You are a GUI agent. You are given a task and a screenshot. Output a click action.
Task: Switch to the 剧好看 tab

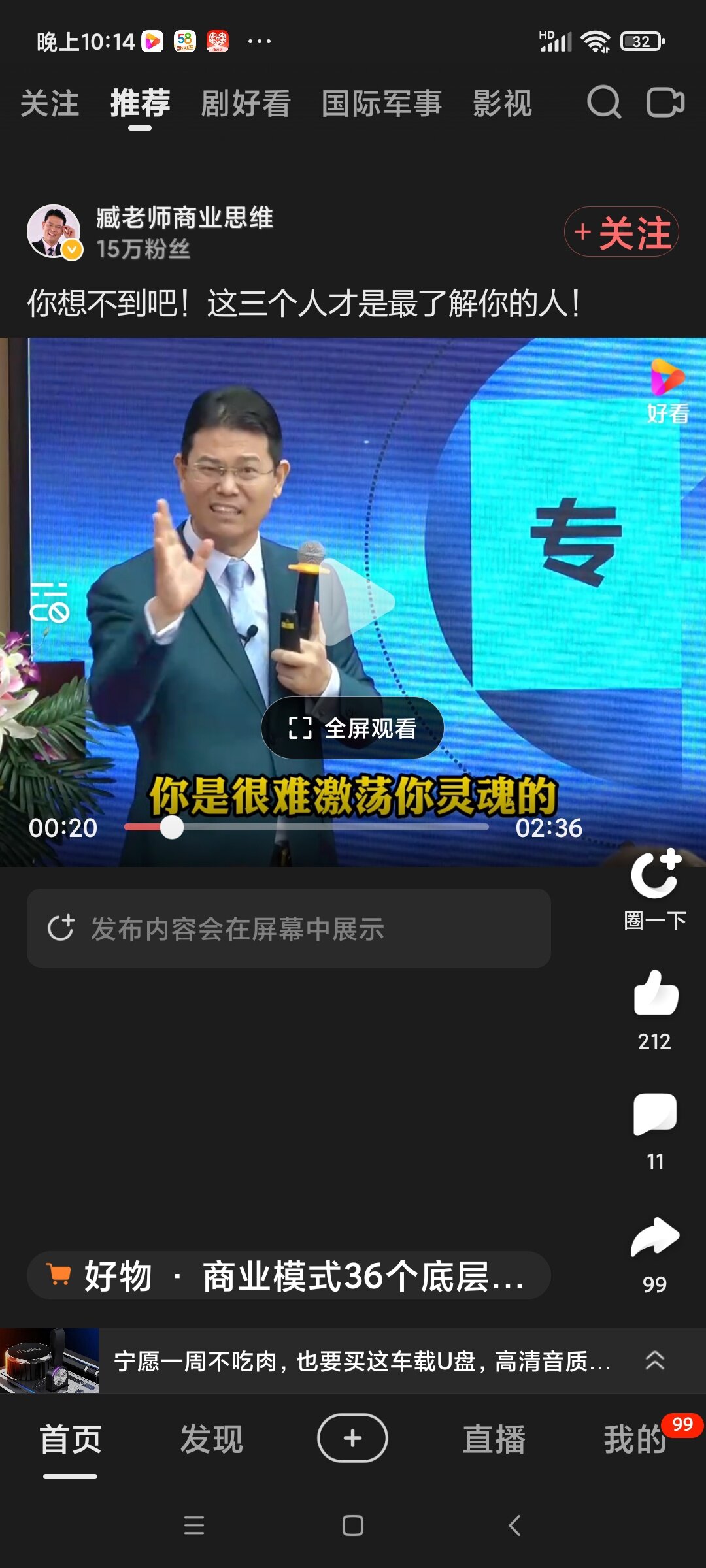tap(246, 104)
